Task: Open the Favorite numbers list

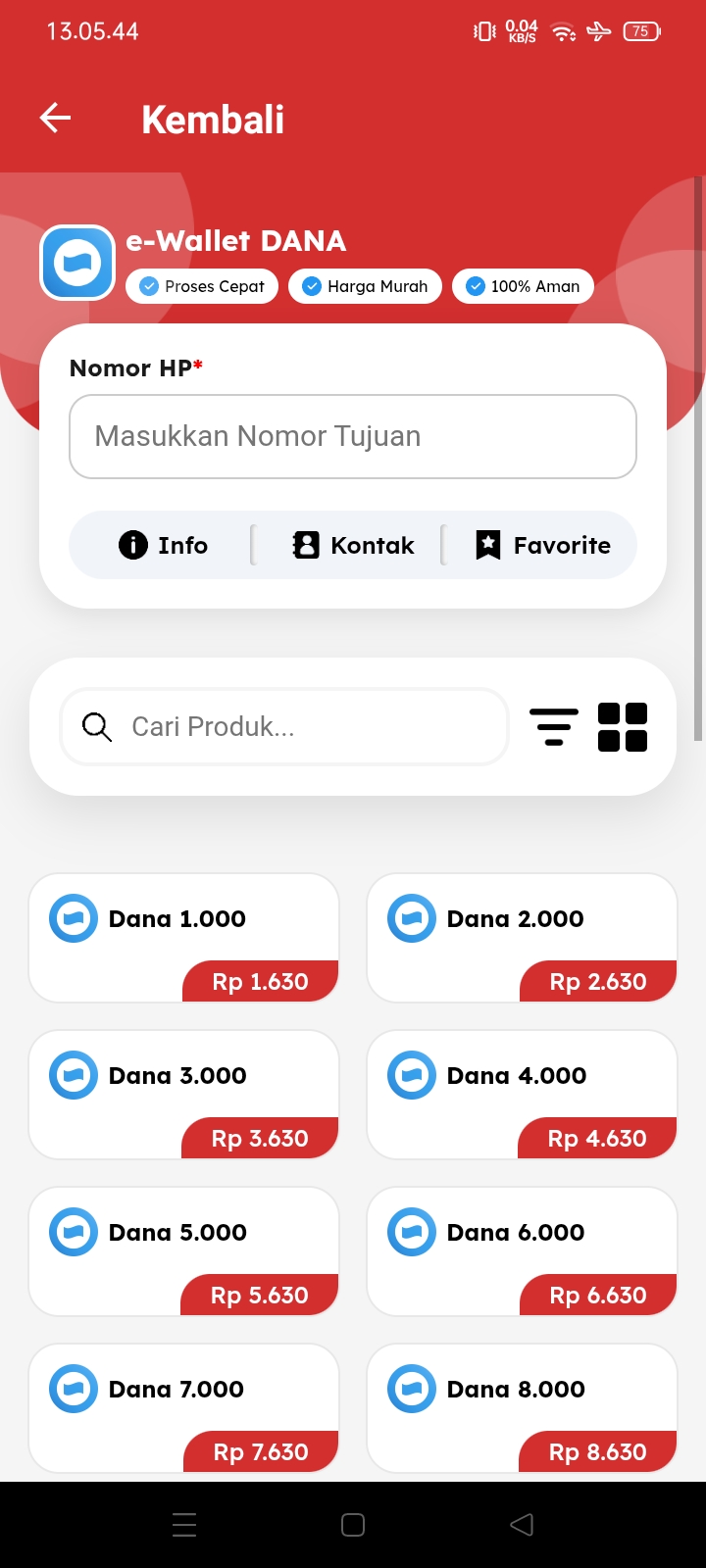Action: pyautogui.click(x=542, y=545)
